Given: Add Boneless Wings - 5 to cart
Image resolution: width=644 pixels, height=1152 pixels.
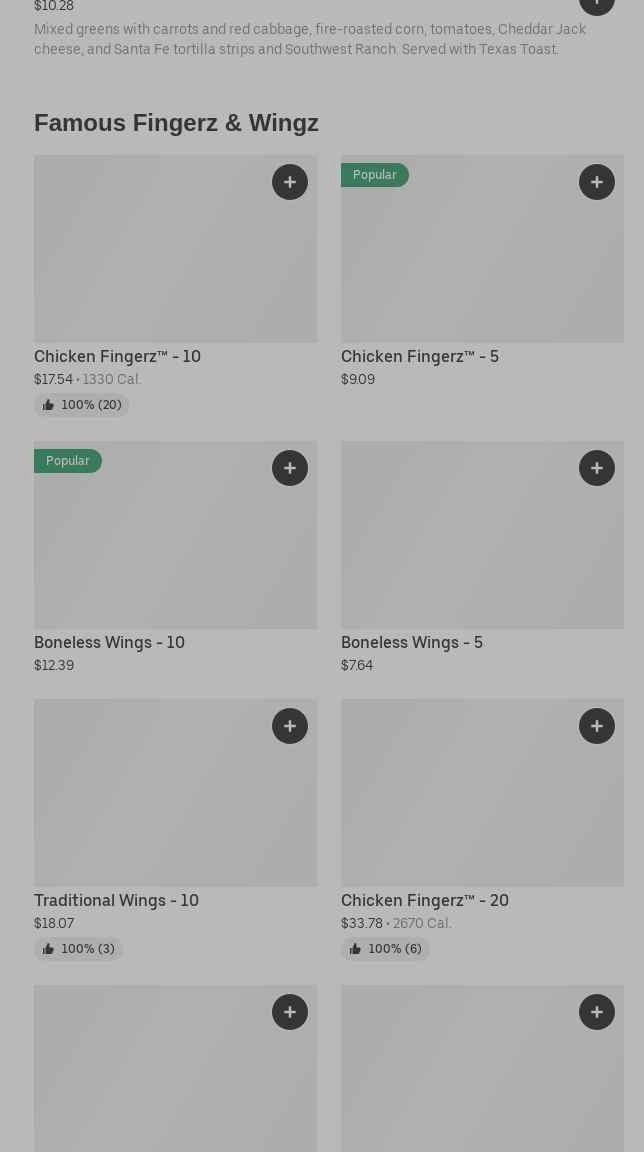Looking at the screenshot, I should 597,468.
